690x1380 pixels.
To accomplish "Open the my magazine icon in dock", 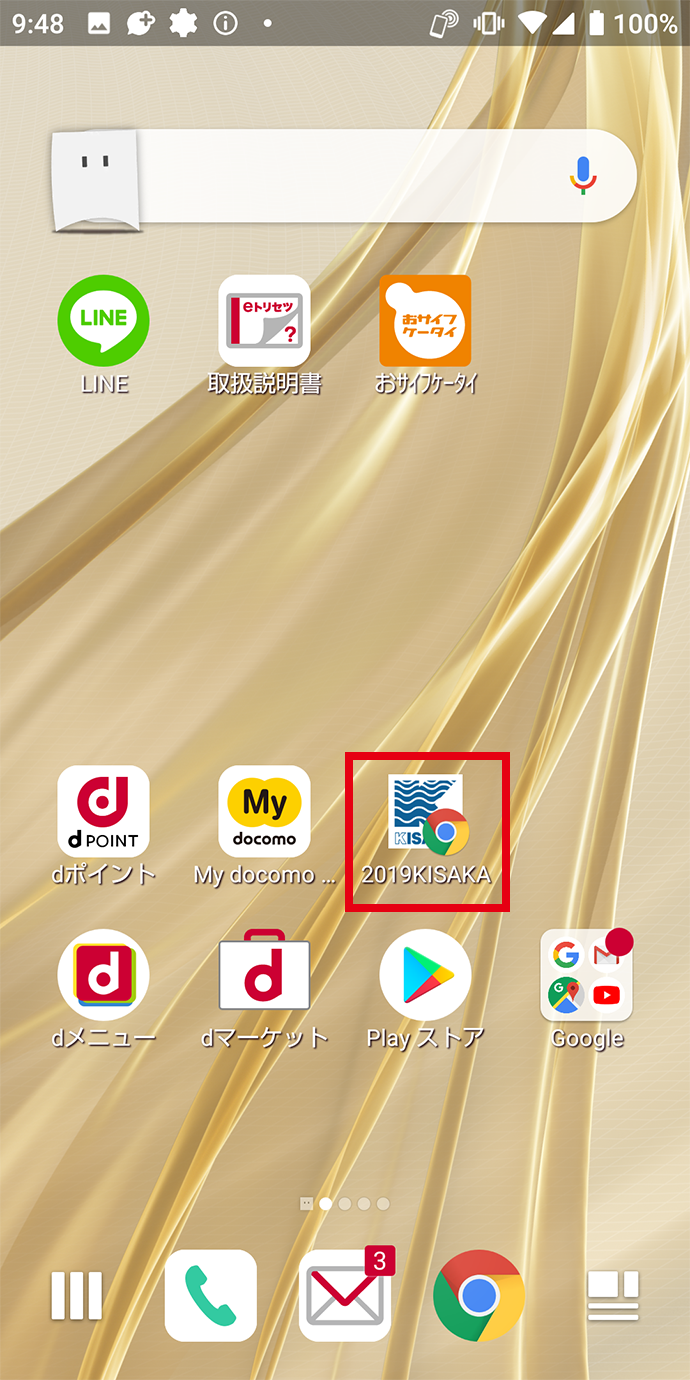I will (612, 1295).
